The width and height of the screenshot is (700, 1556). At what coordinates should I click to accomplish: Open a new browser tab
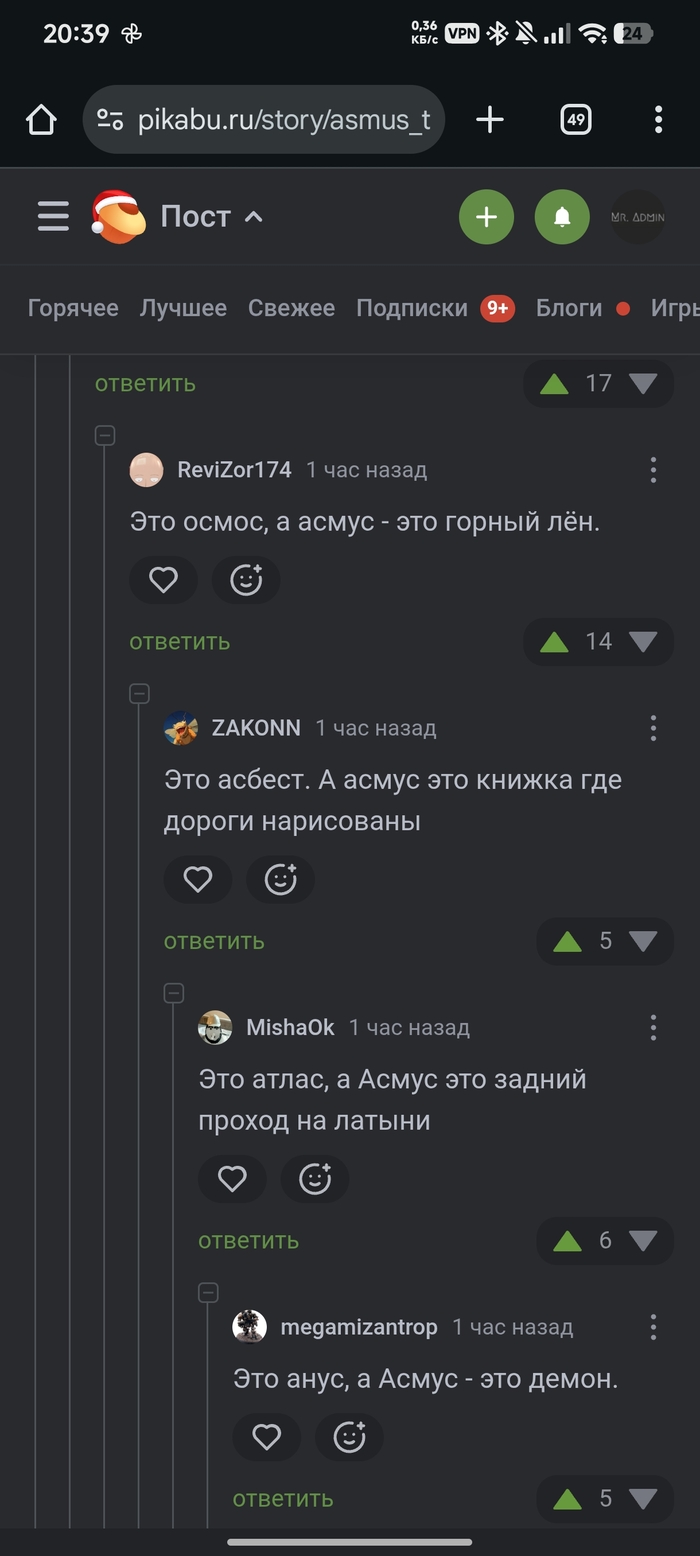click(x=489, y=120)
